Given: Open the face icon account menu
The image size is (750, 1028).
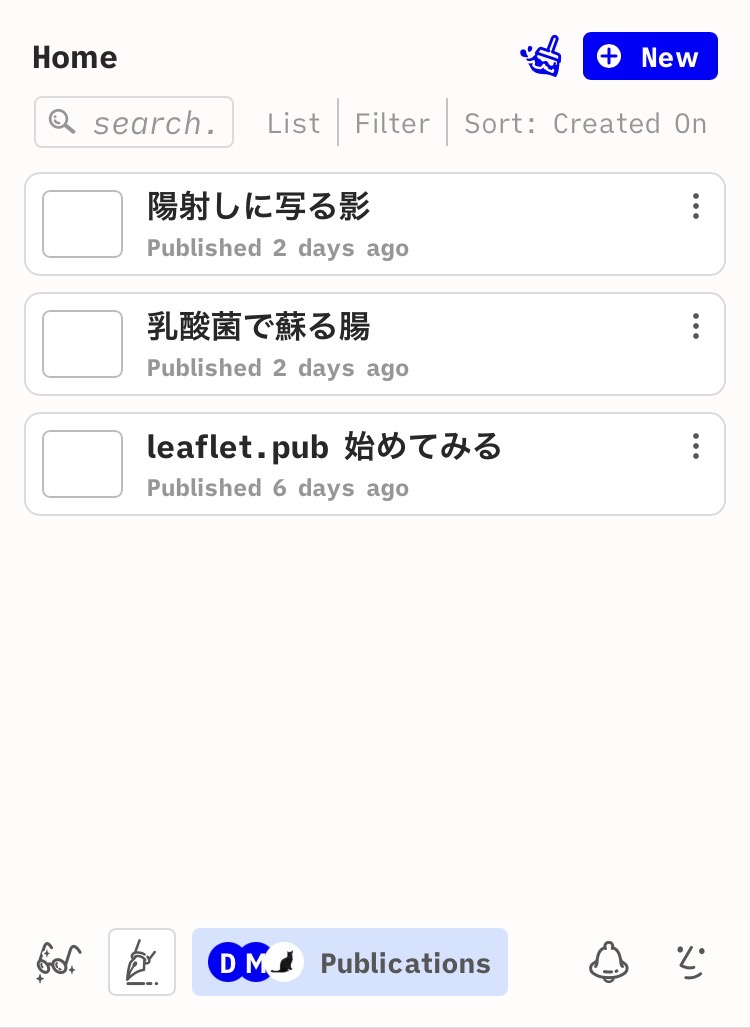Looking at the screenshot, I should 690,962.
